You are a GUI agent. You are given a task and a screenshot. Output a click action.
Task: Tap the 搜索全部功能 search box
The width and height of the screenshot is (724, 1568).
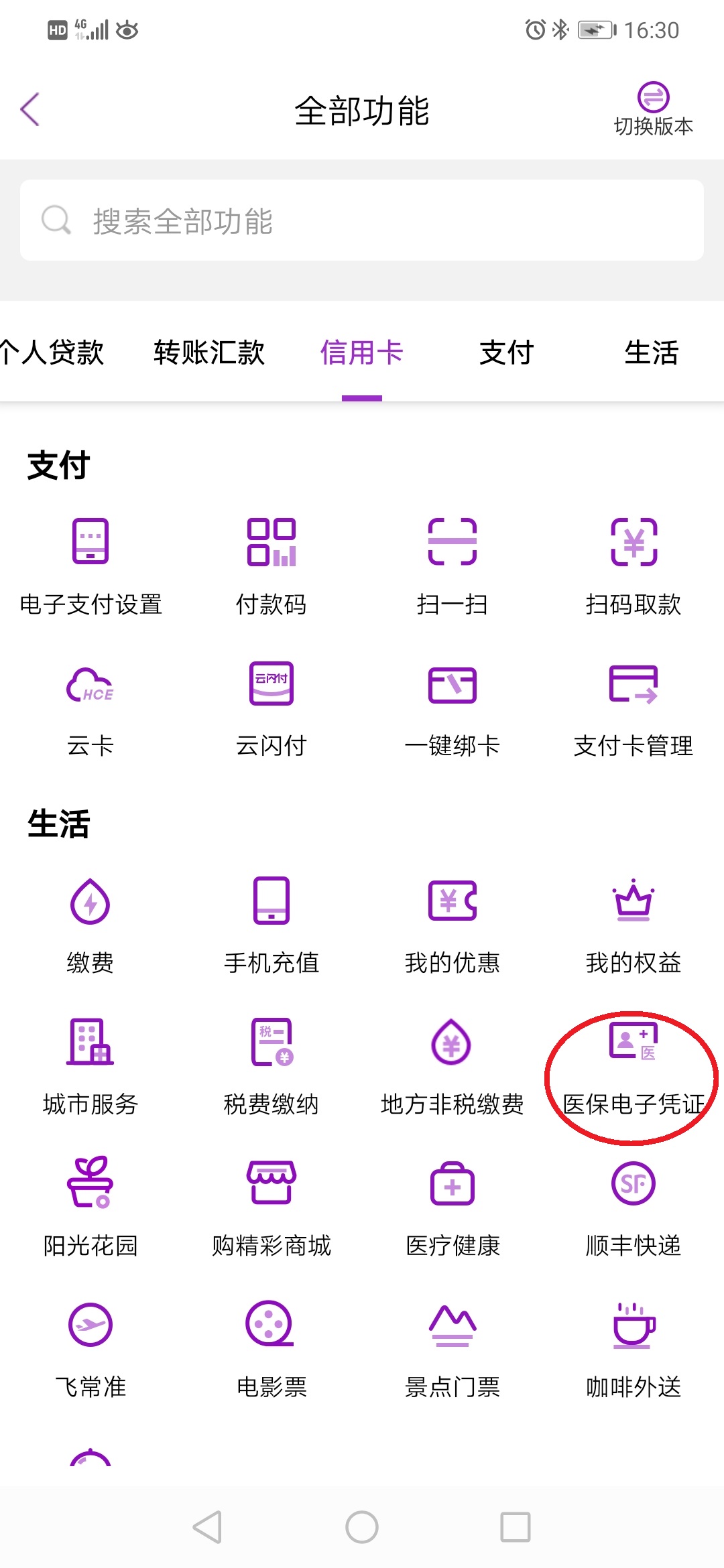[x=362, y=220]
